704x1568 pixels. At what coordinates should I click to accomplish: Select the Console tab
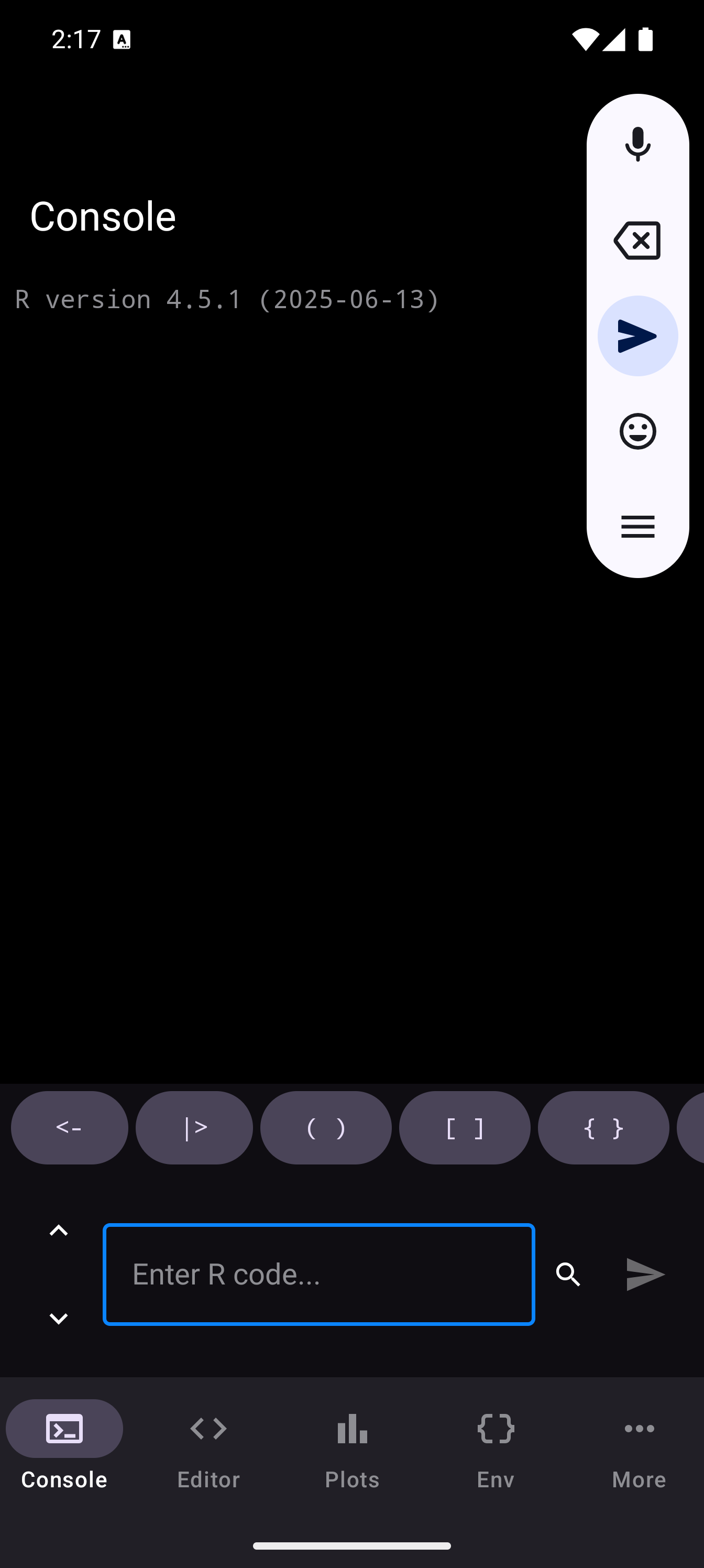tap(64, 1444)
